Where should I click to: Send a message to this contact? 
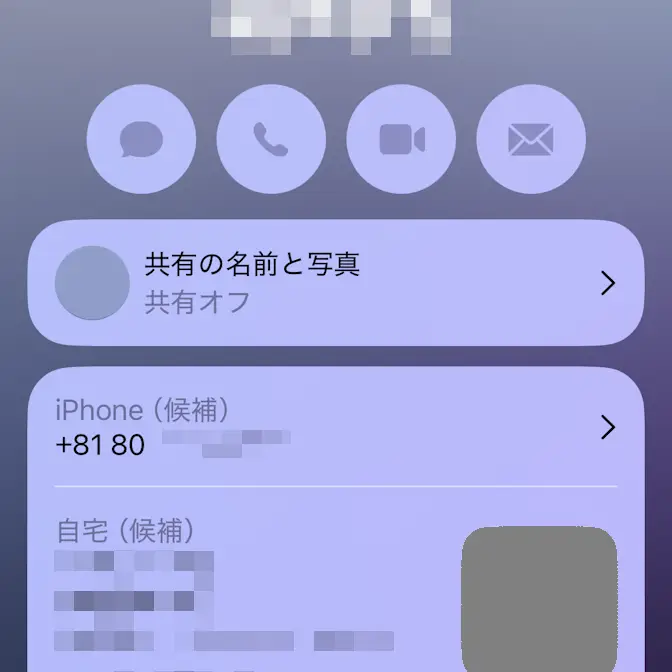coord(141,140)
